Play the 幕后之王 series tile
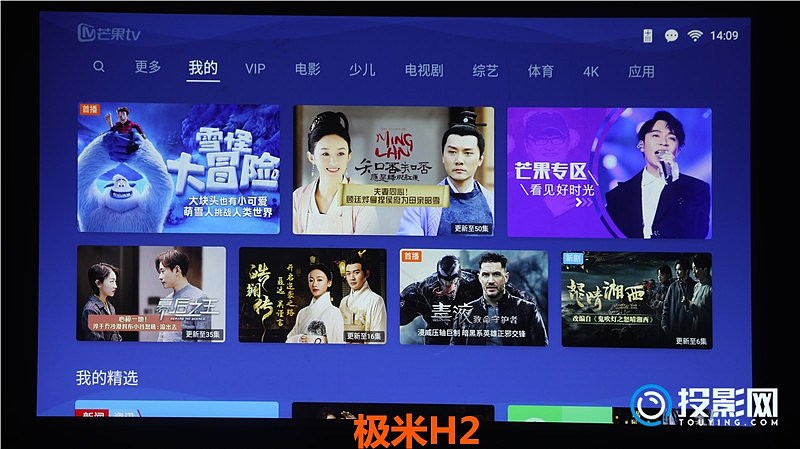 click(151, 294)
